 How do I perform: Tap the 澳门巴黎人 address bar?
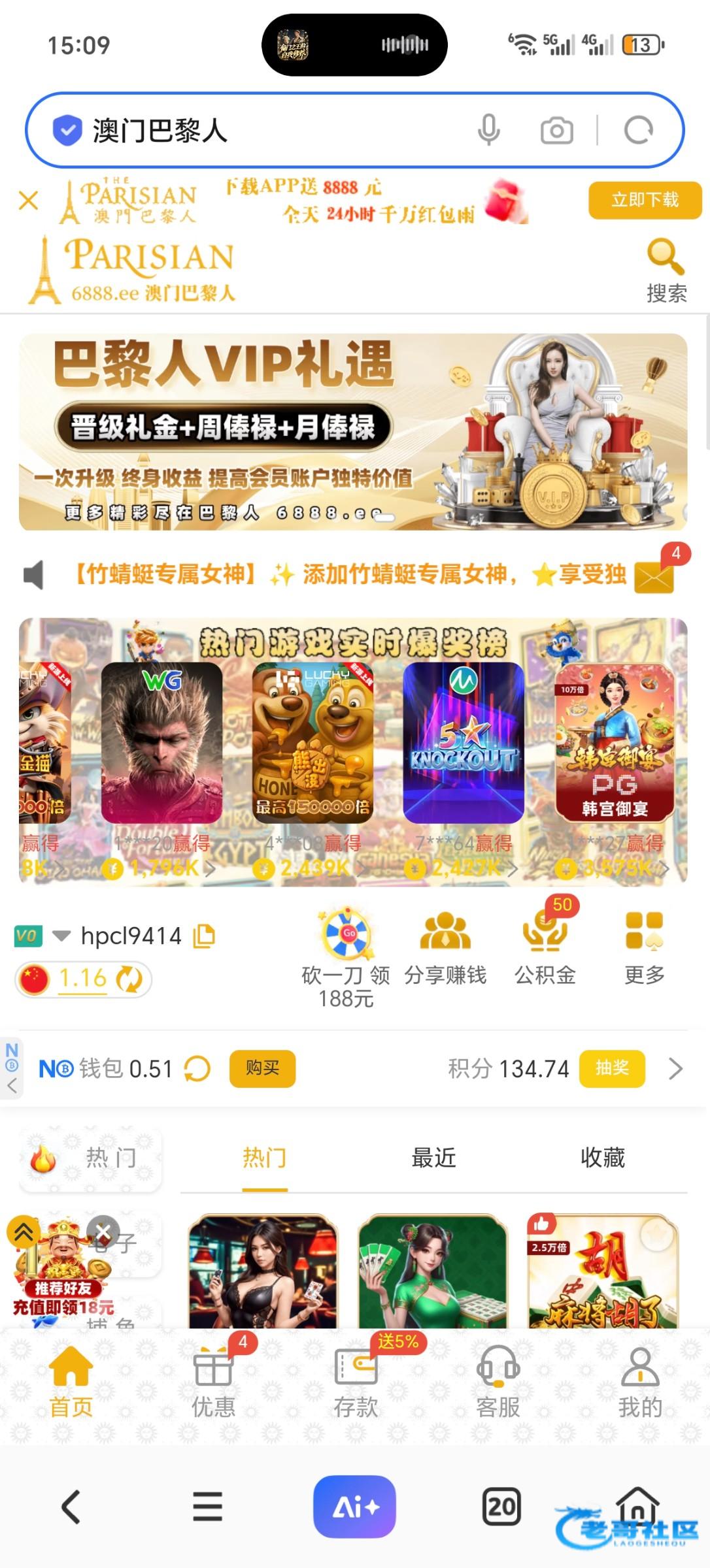tap(262, 130)
